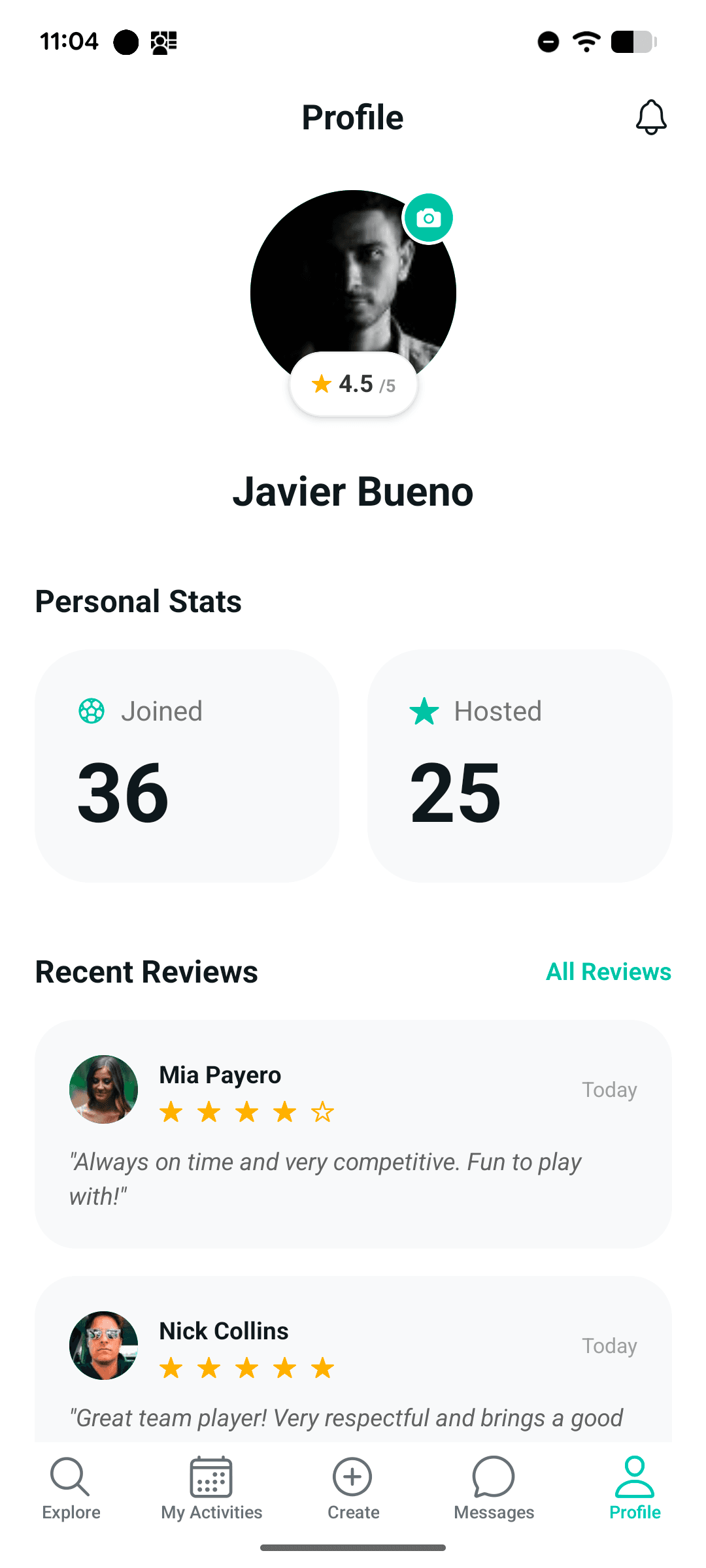Screen dimensions: 706x1568
Task: Open notifications via the bell icon
Action: pos(651,117)
